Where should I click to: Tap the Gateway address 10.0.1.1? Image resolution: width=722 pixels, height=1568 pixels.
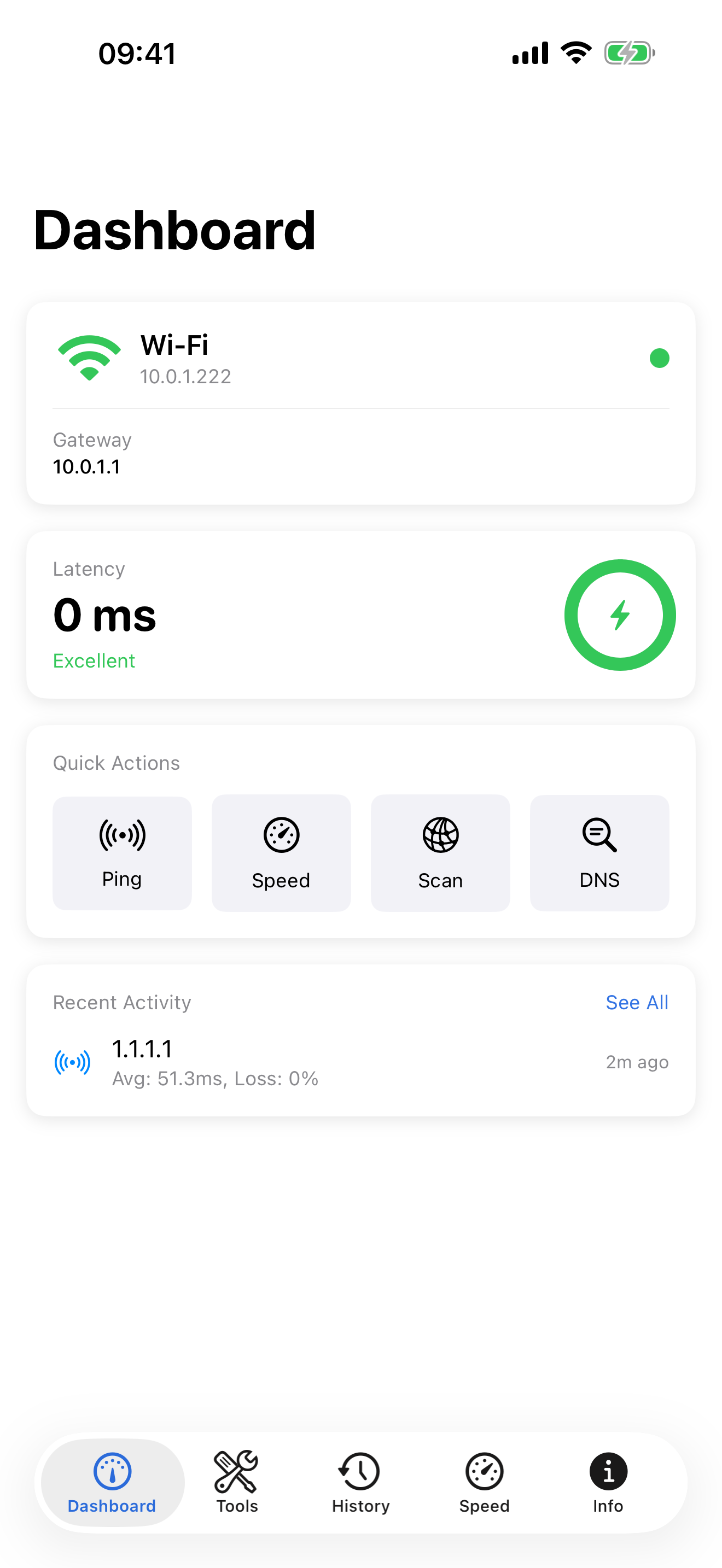87,467
